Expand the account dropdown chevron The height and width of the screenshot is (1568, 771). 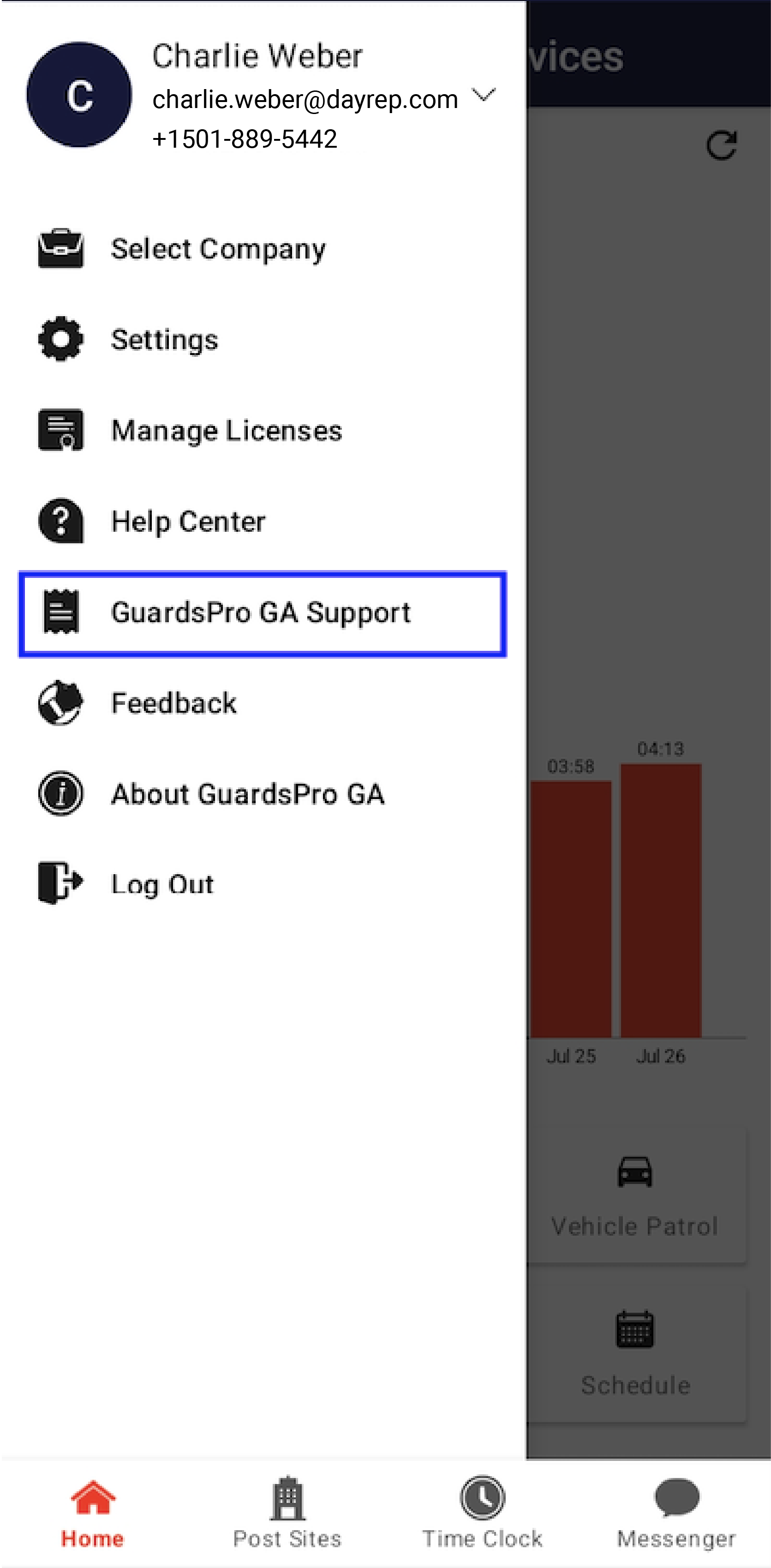(x=484, y=96)
